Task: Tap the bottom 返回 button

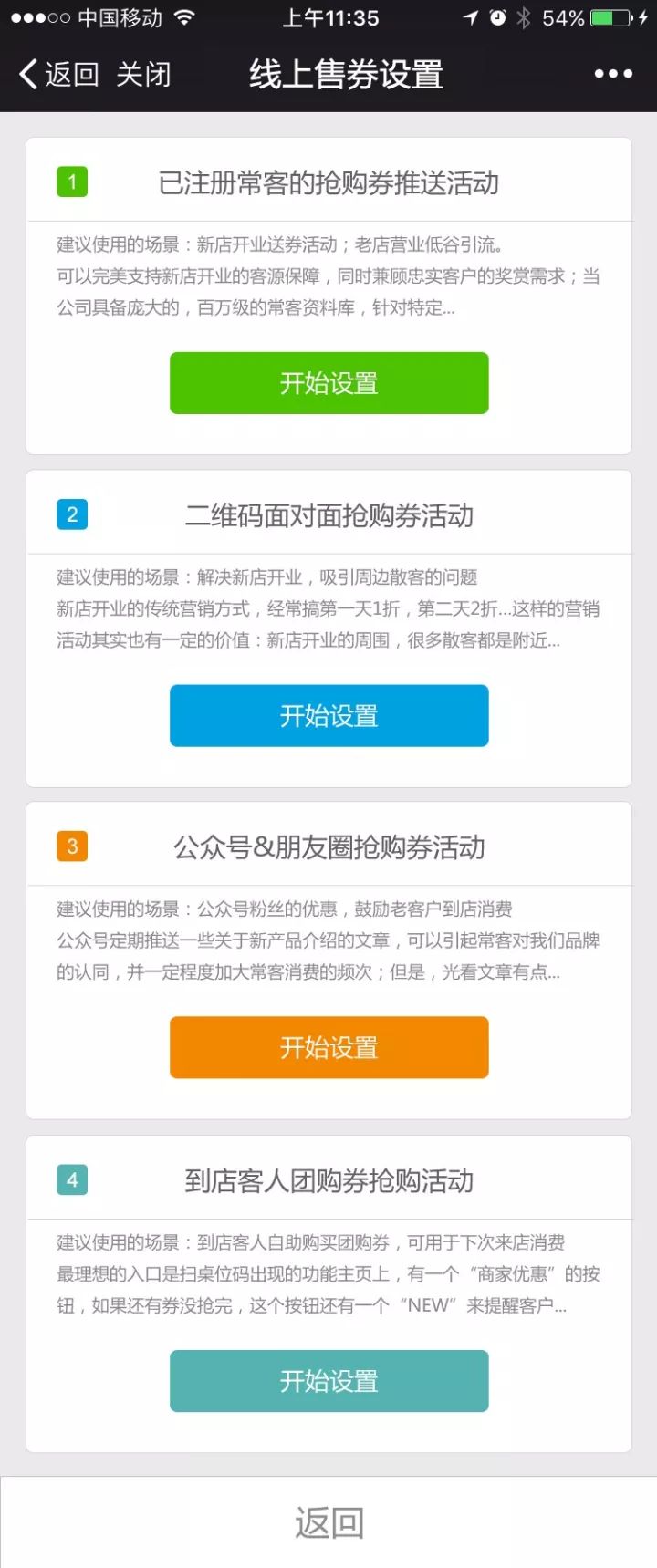Action: click(328, 1522)
